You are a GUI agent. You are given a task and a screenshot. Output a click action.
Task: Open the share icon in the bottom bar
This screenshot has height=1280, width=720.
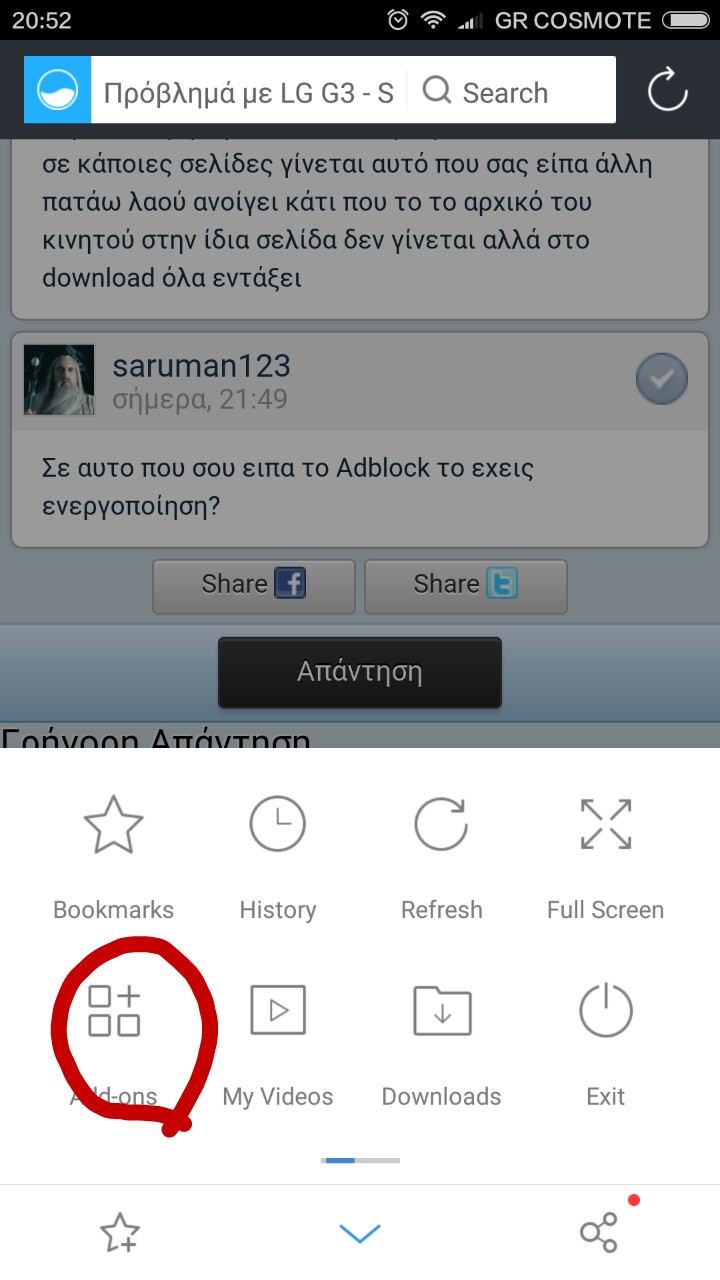coord(599,1233)
